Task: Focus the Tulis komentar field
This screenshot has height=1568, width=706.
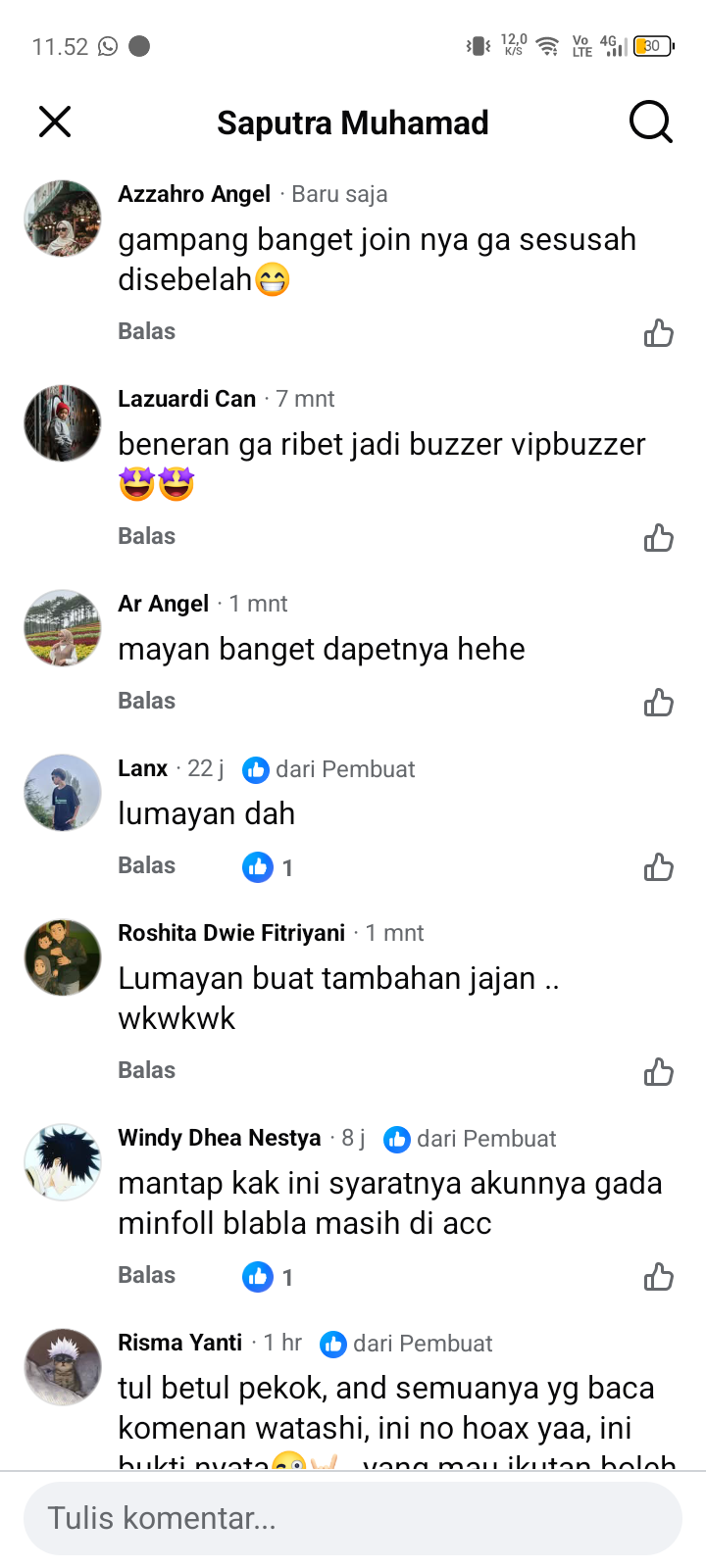Action: pos(353,1518)
